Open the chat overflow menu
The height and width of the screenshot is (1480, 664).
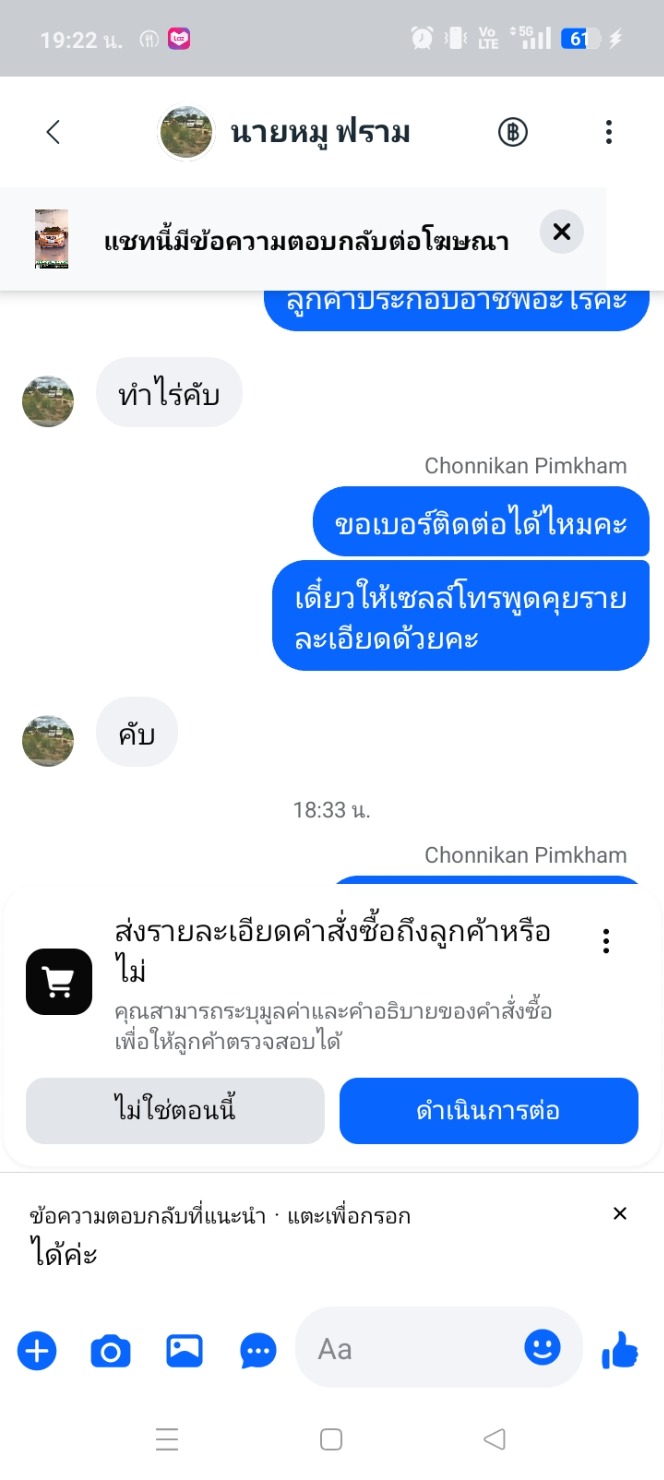[608, 132]
